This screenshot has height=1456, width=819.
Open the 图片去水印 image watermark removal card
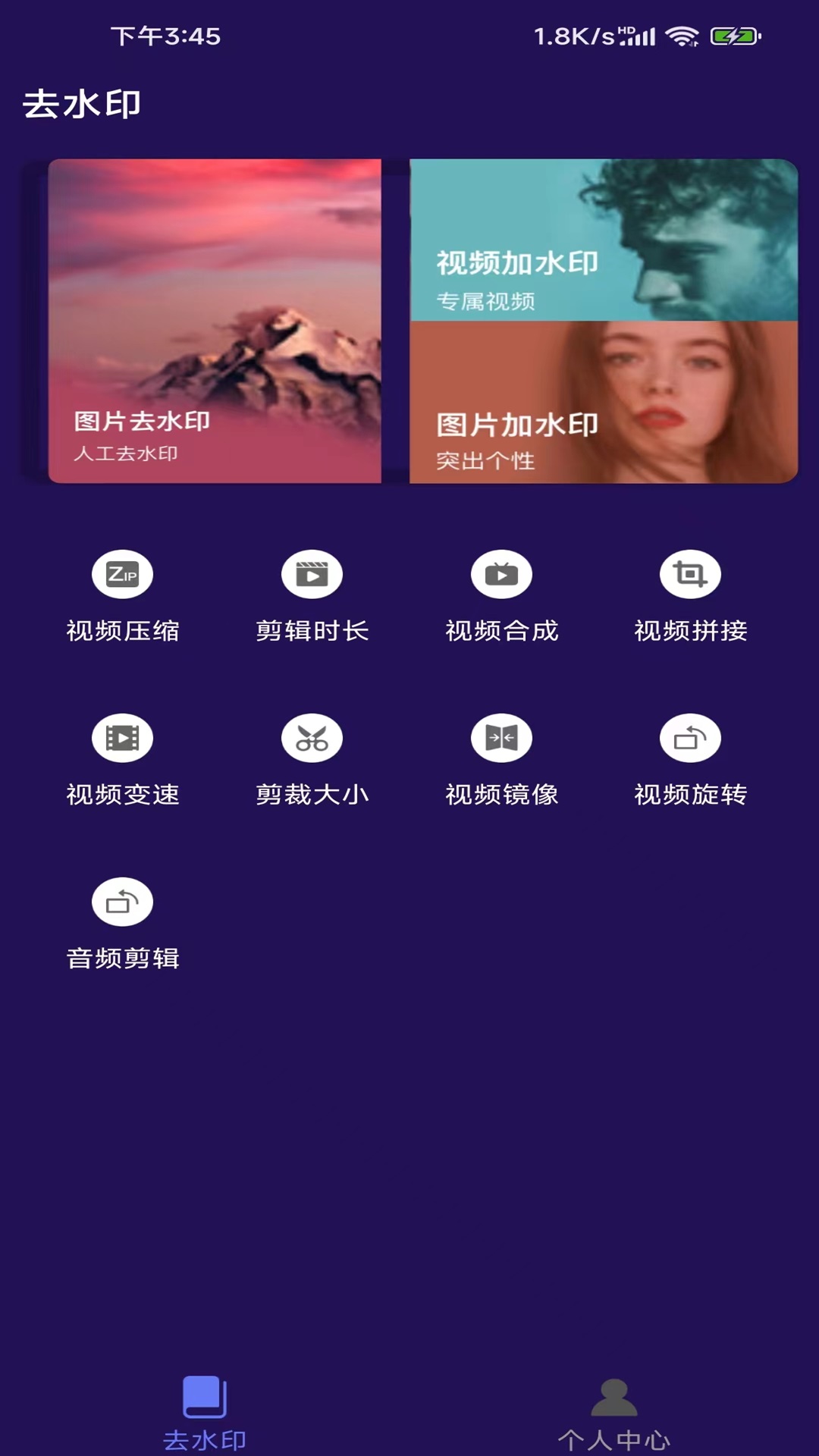click(216, 318)
